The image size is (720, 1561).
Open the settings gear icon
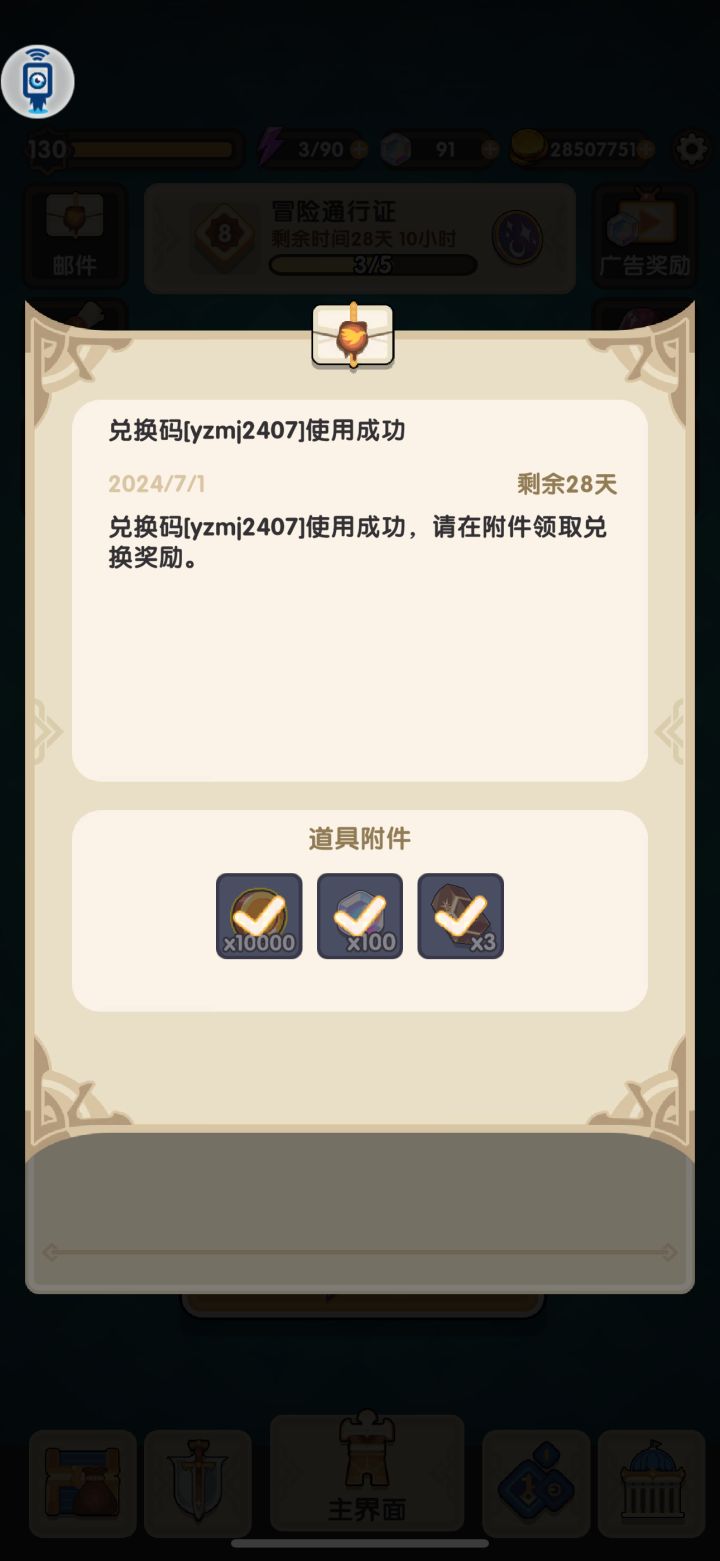[689, 148]
